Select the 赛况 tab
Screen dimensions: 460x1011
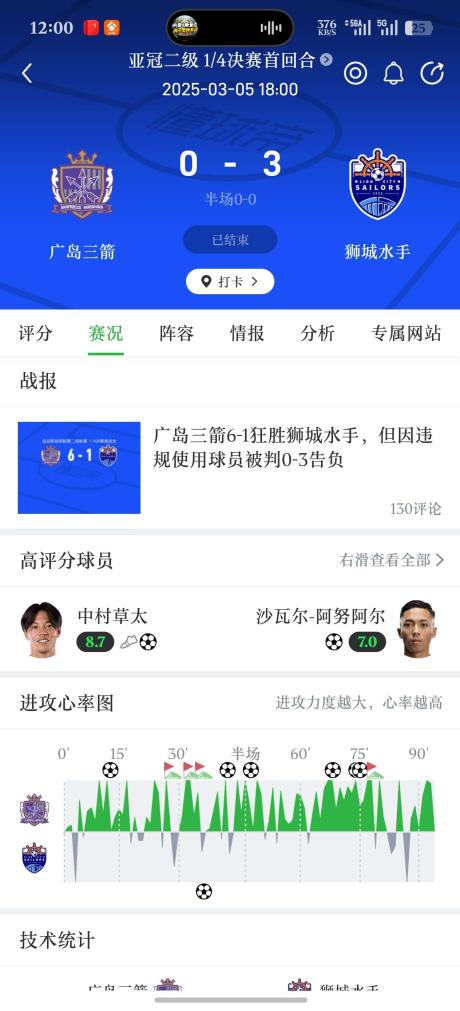106,333
